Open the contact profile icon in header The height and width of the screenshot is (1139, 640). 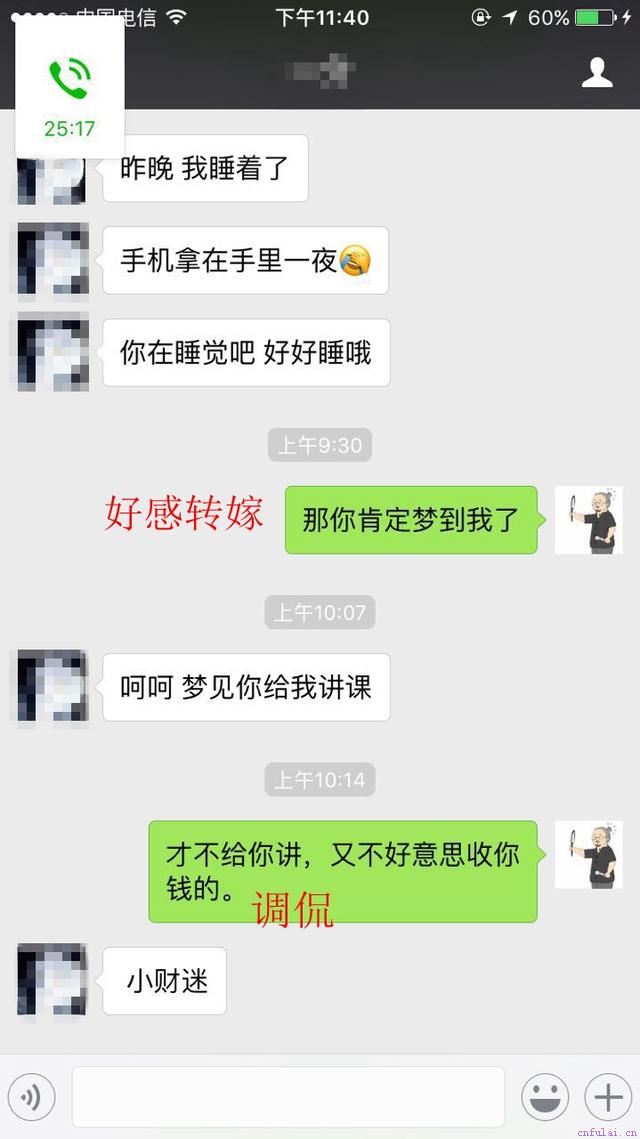point(597,73)
